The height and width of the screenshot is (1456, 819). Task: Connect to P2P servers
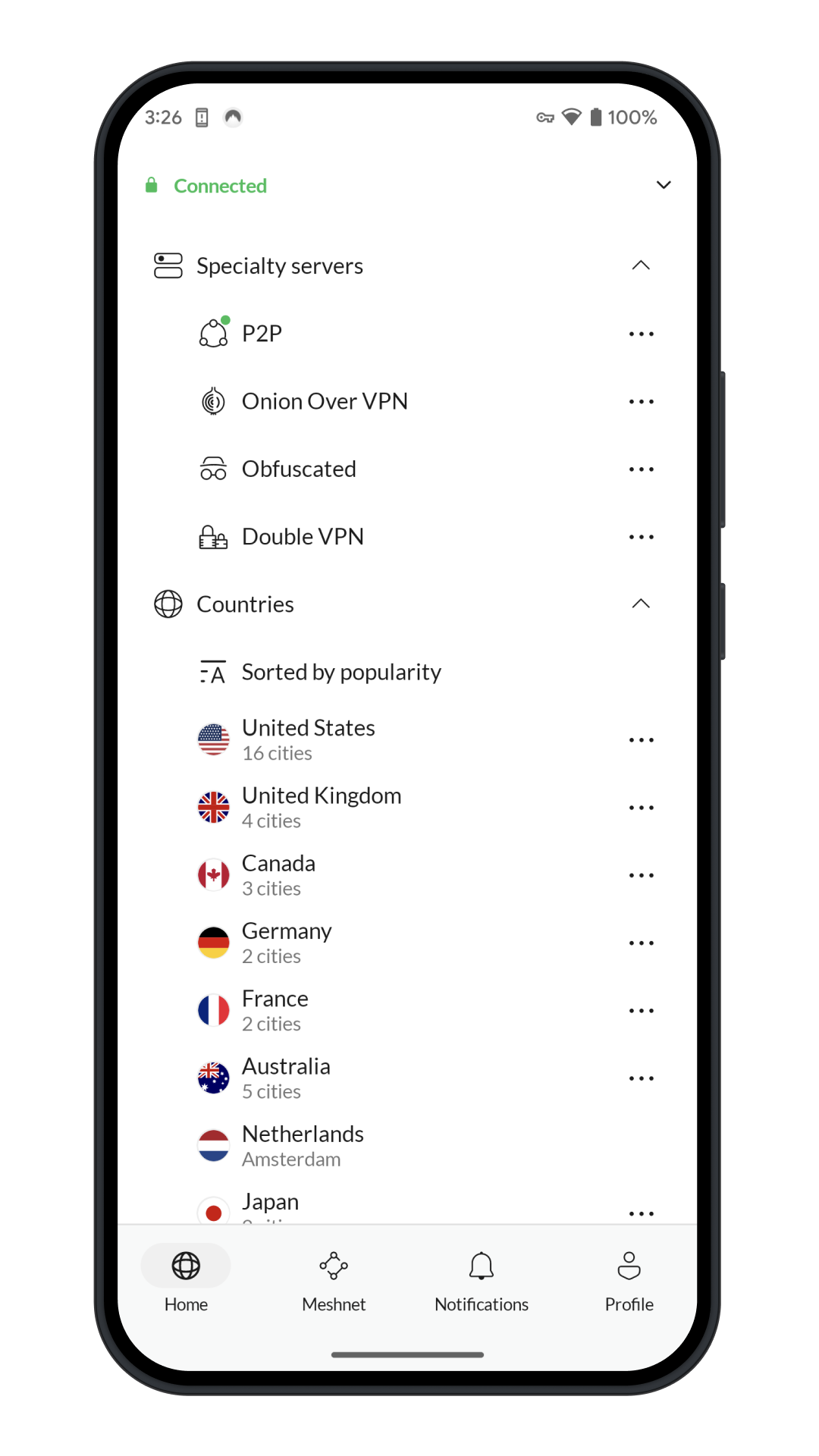click(x=262, y=334)
